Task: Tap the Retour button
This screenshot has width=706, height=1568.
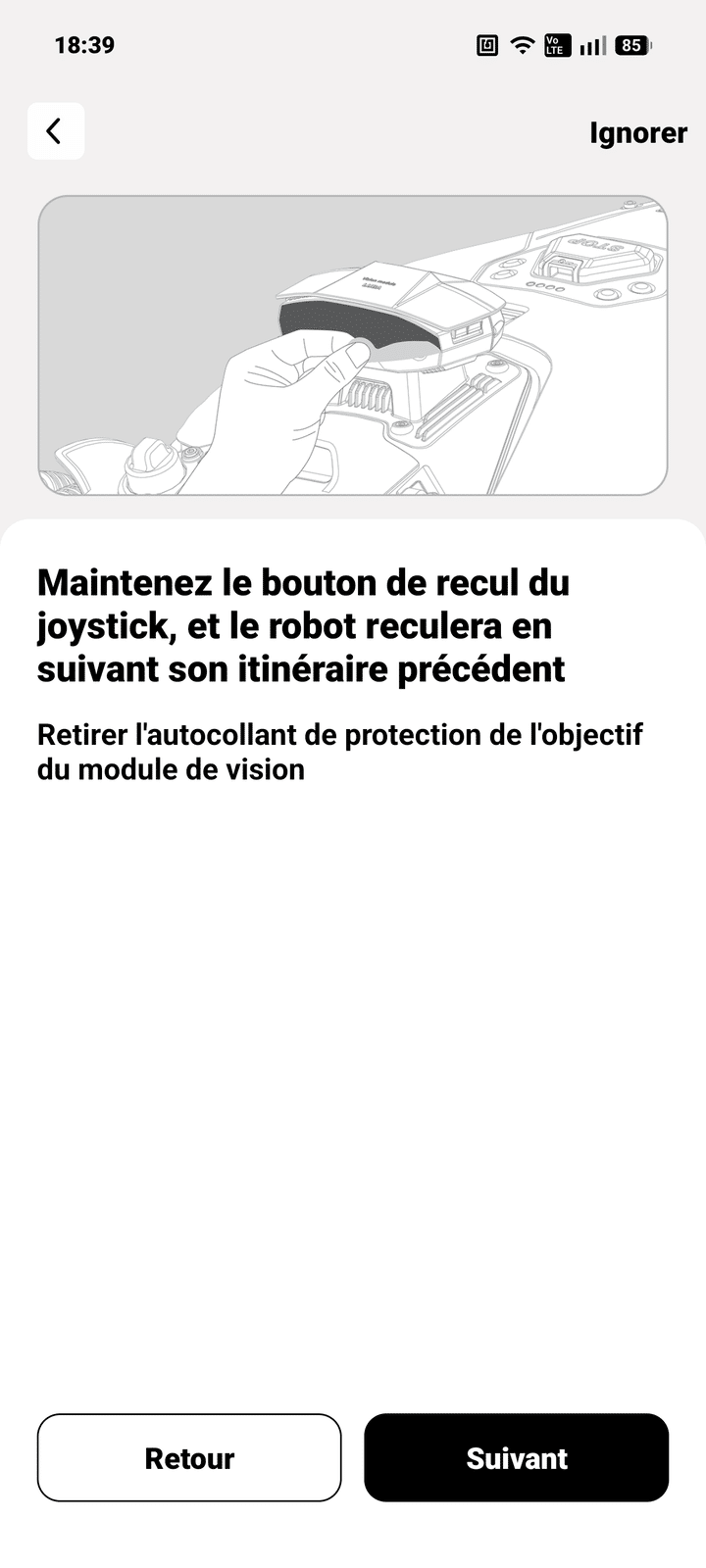Action: point(189,1457)
